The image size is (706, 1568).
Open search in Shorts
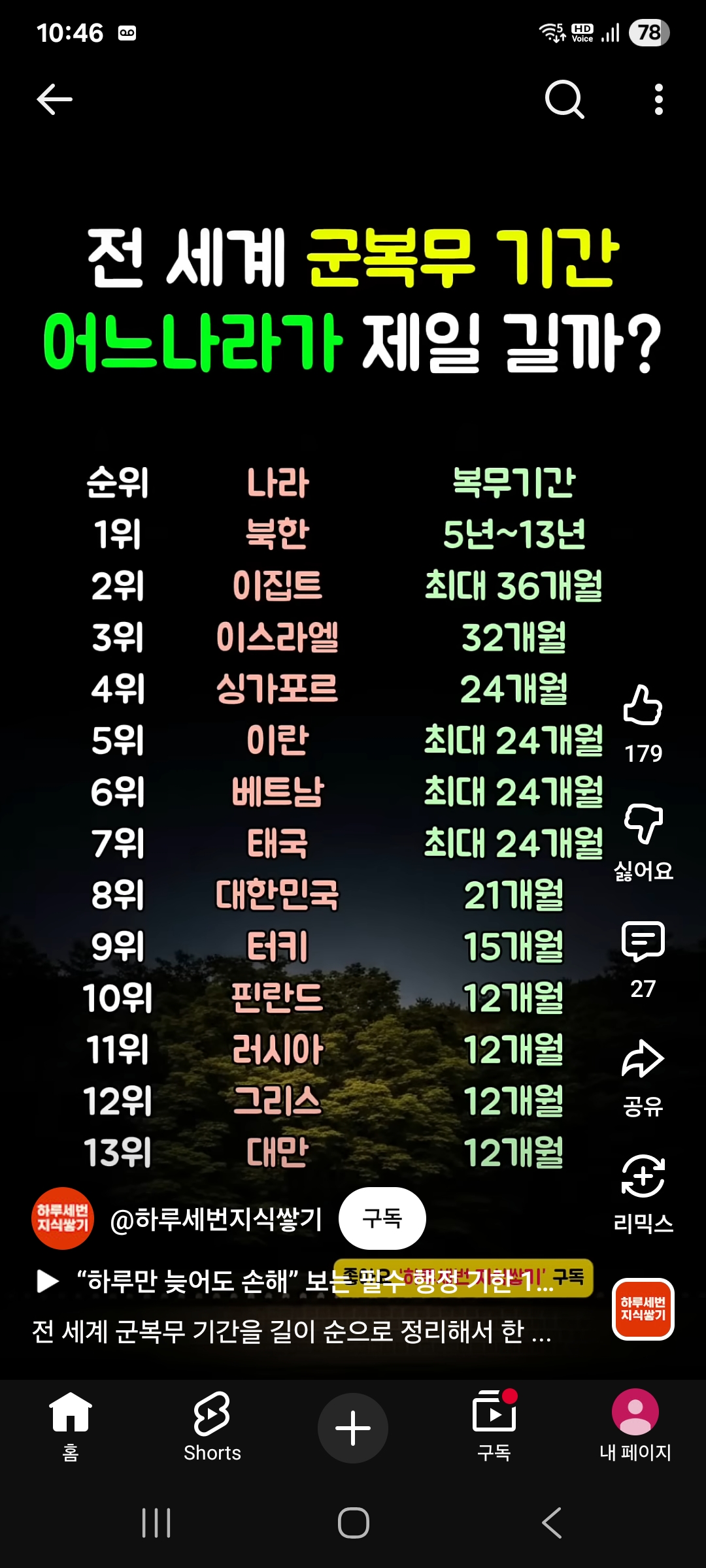pos(564,100)
